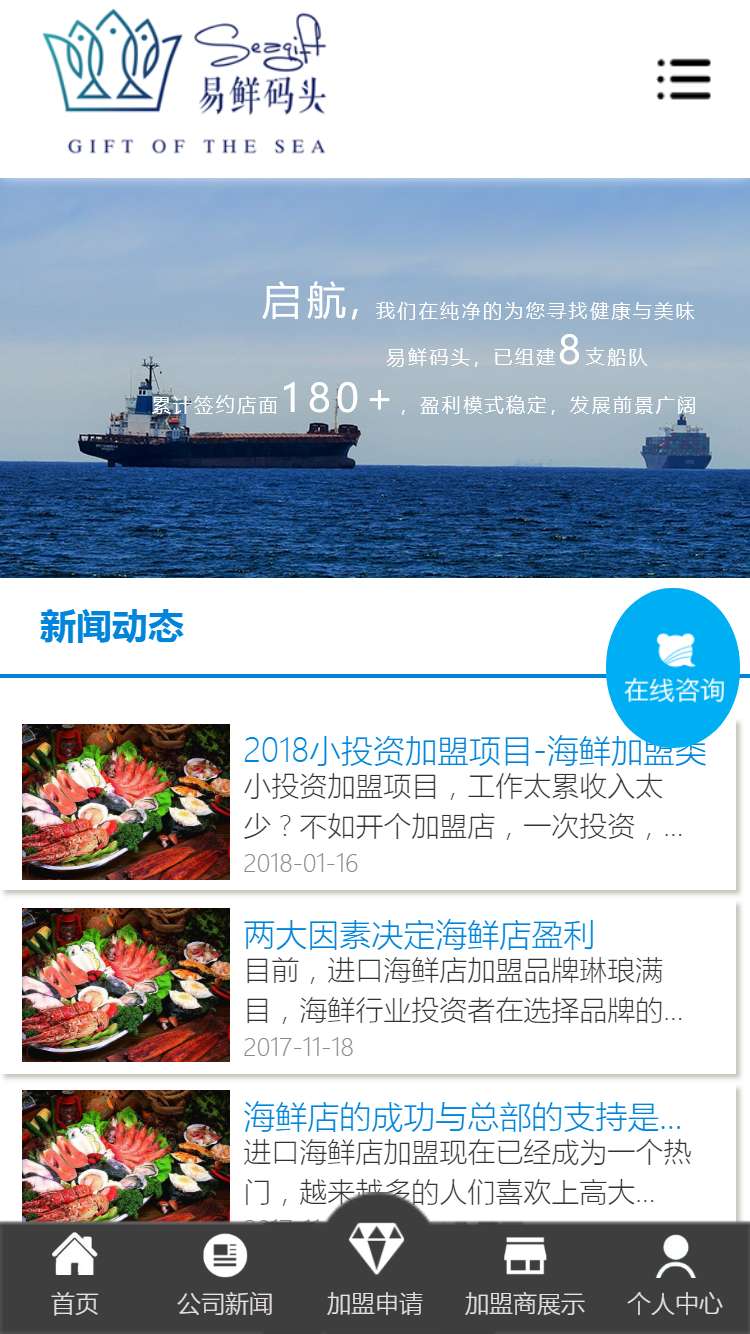Viewport: 750px width, 1334px height.
Task: Open the 加盟商展示 storefront icon
Action: tap(525, 1253)
